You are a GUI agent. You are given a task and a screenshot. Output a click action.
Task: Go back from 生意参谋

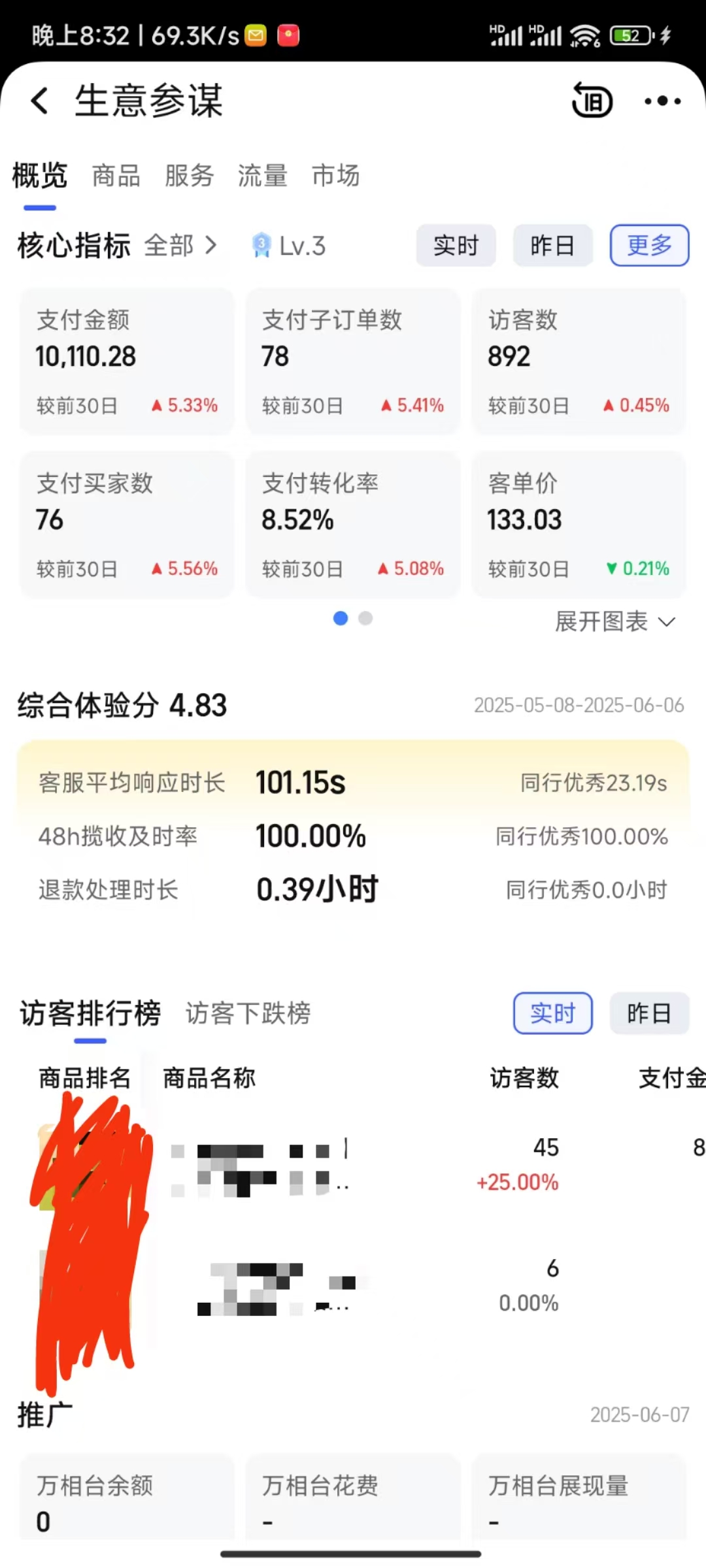(x=40, y=101)
